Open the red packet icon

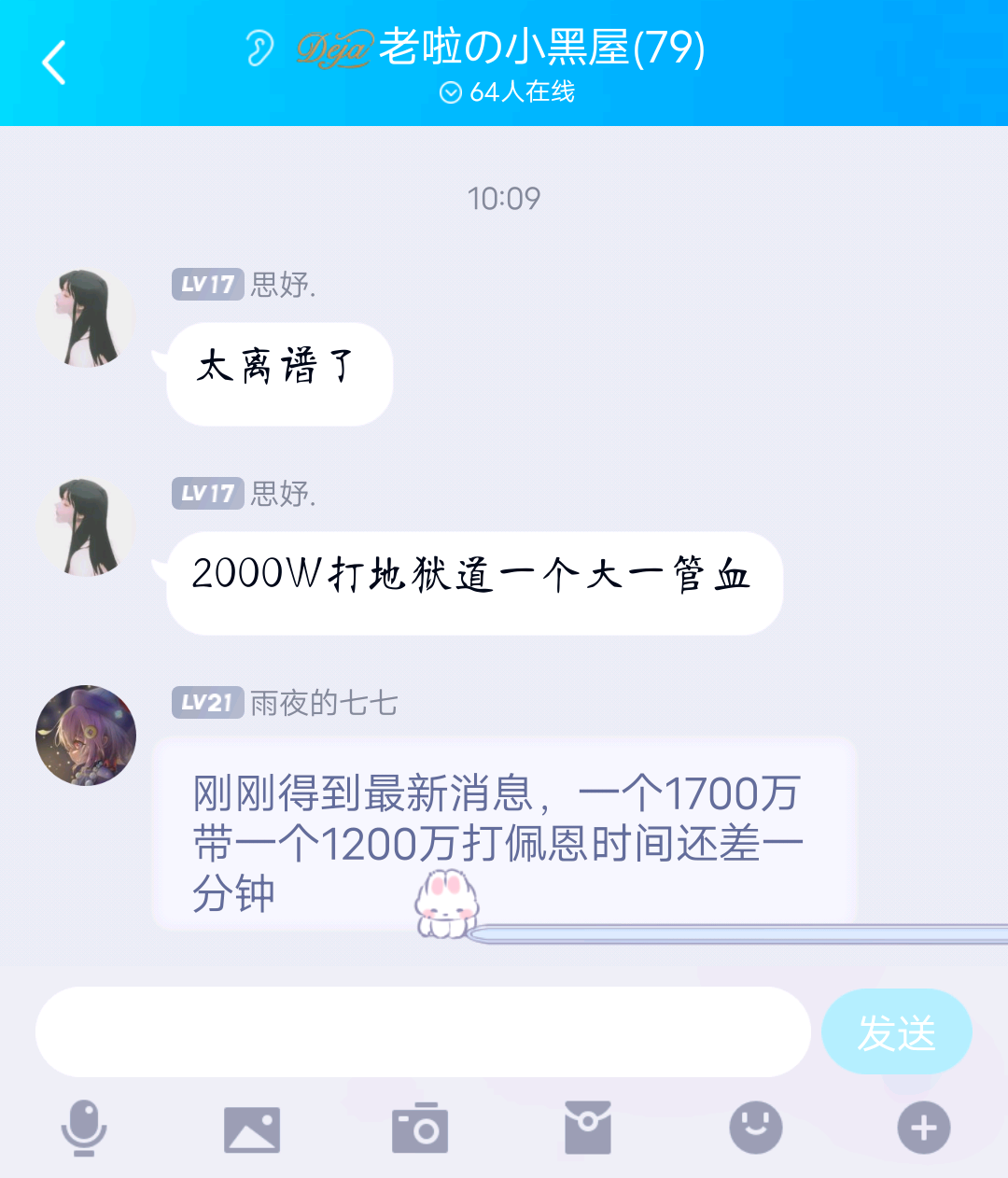coord(588,1127)
